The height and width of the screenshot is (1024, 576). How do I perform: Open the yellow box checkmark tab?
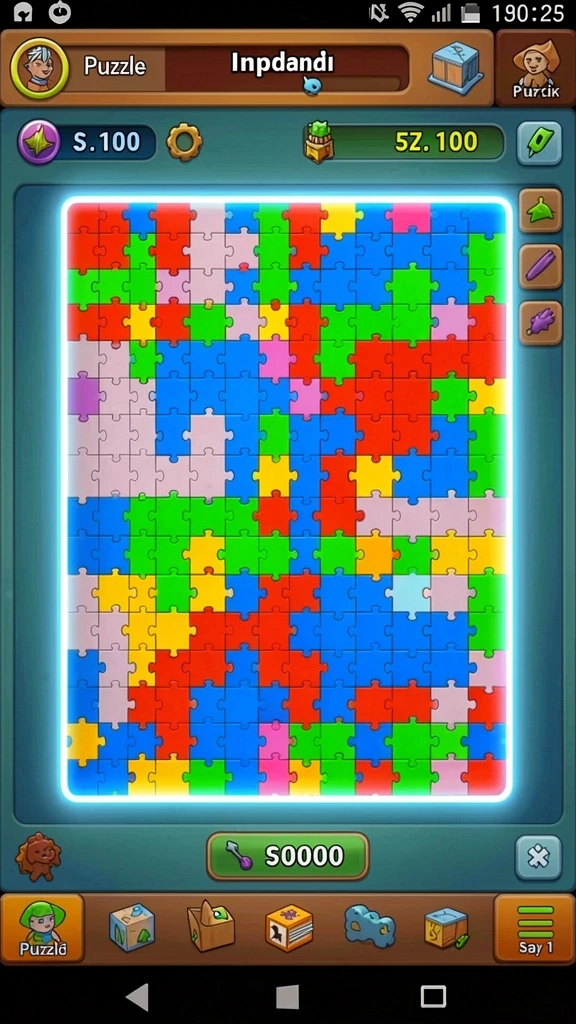(x=447, y=928)
